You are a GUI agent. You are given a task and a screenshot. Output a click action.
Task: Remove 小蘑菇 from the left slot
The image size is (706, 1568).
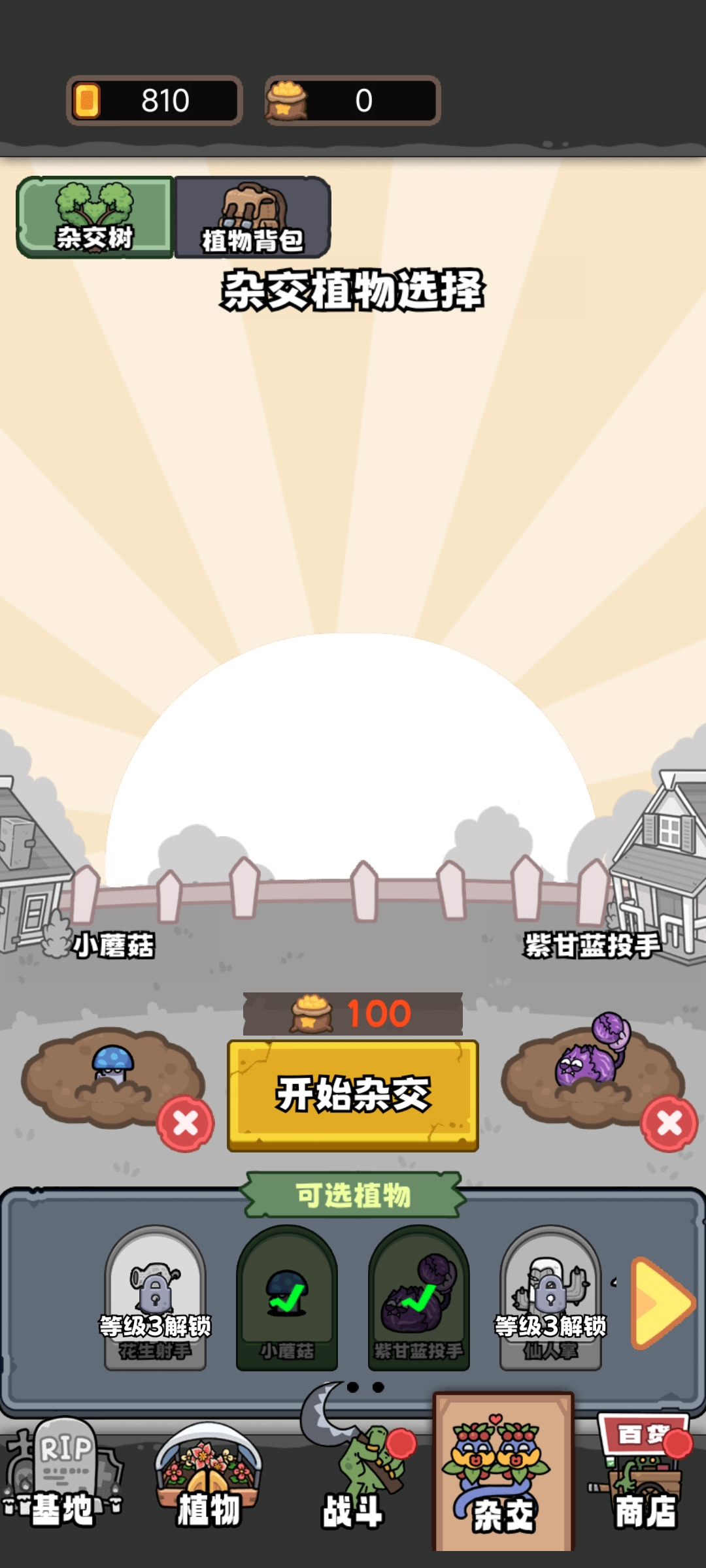tap(186, 1124)
